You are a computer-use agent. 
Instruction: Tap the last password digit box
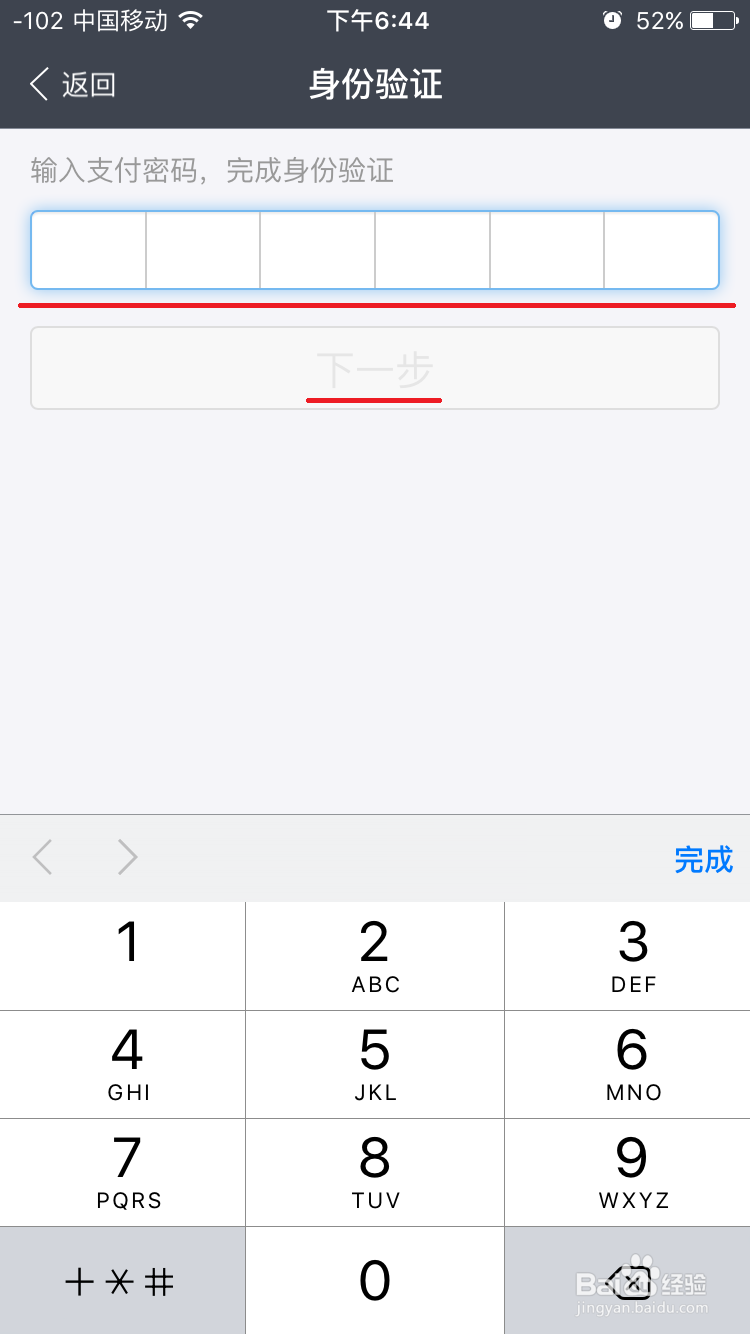661,250
